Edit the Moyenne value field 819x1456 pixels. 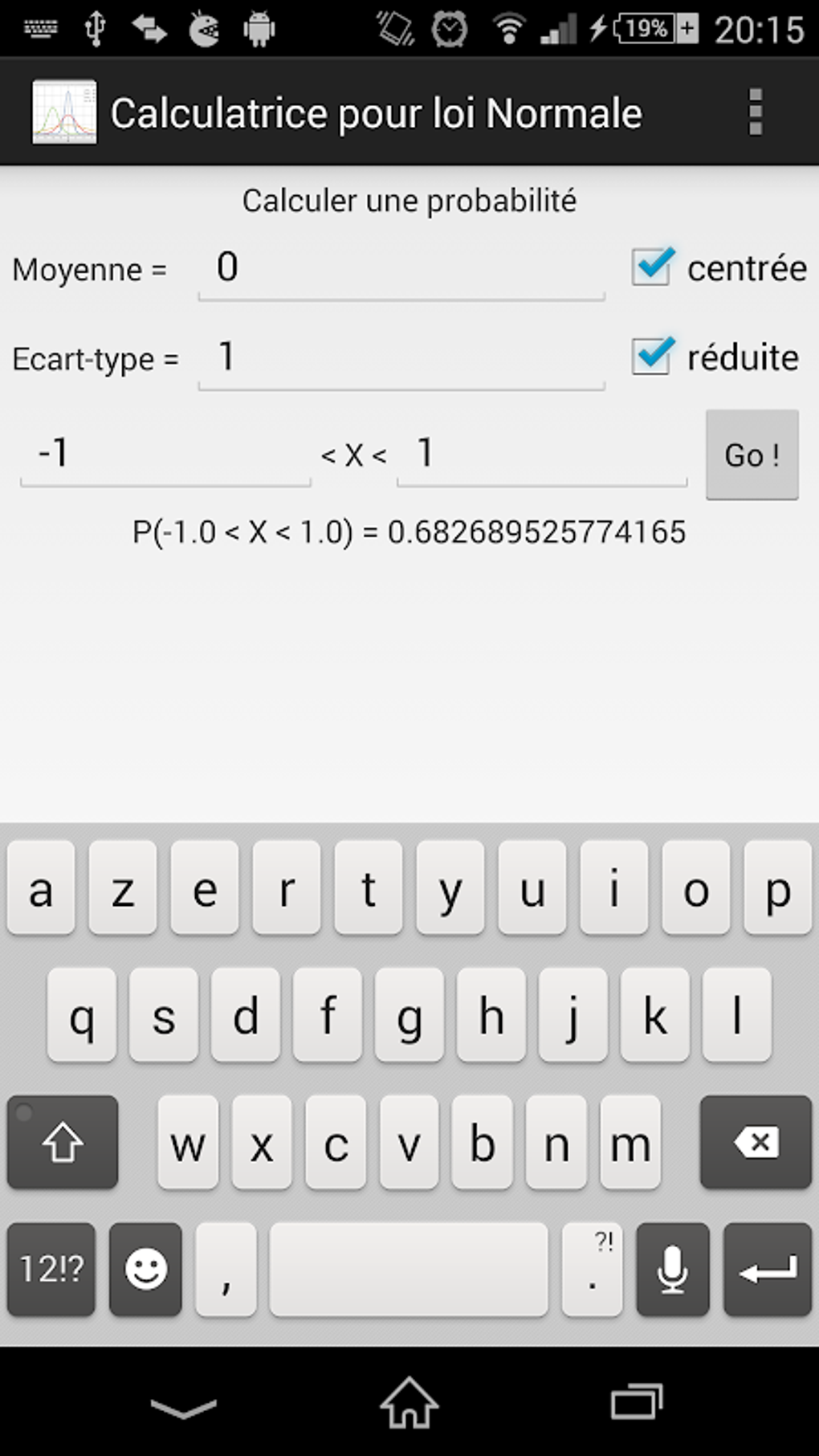[401, 268]
